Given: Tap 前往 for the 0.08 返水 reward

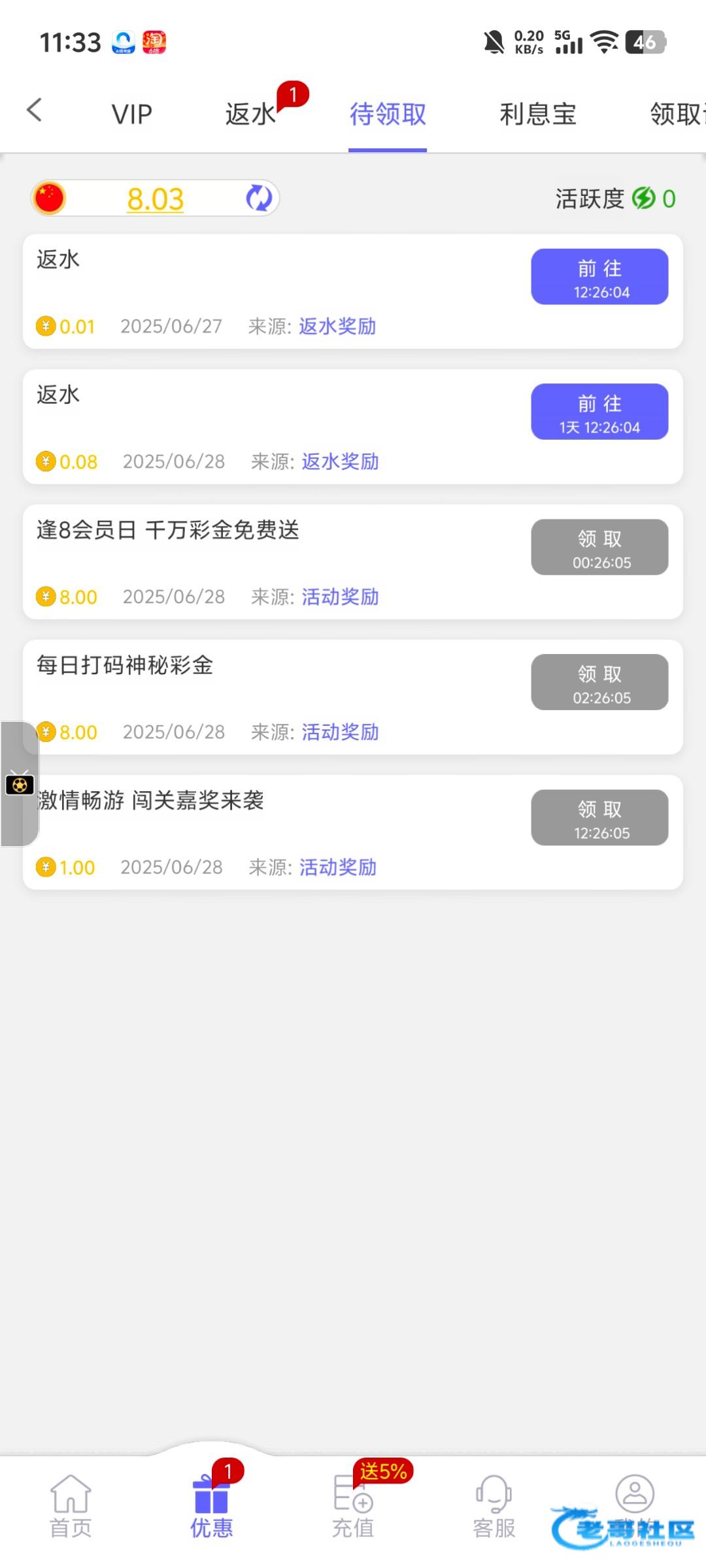Looking at the screenshot, I should (x=599, y=412).
